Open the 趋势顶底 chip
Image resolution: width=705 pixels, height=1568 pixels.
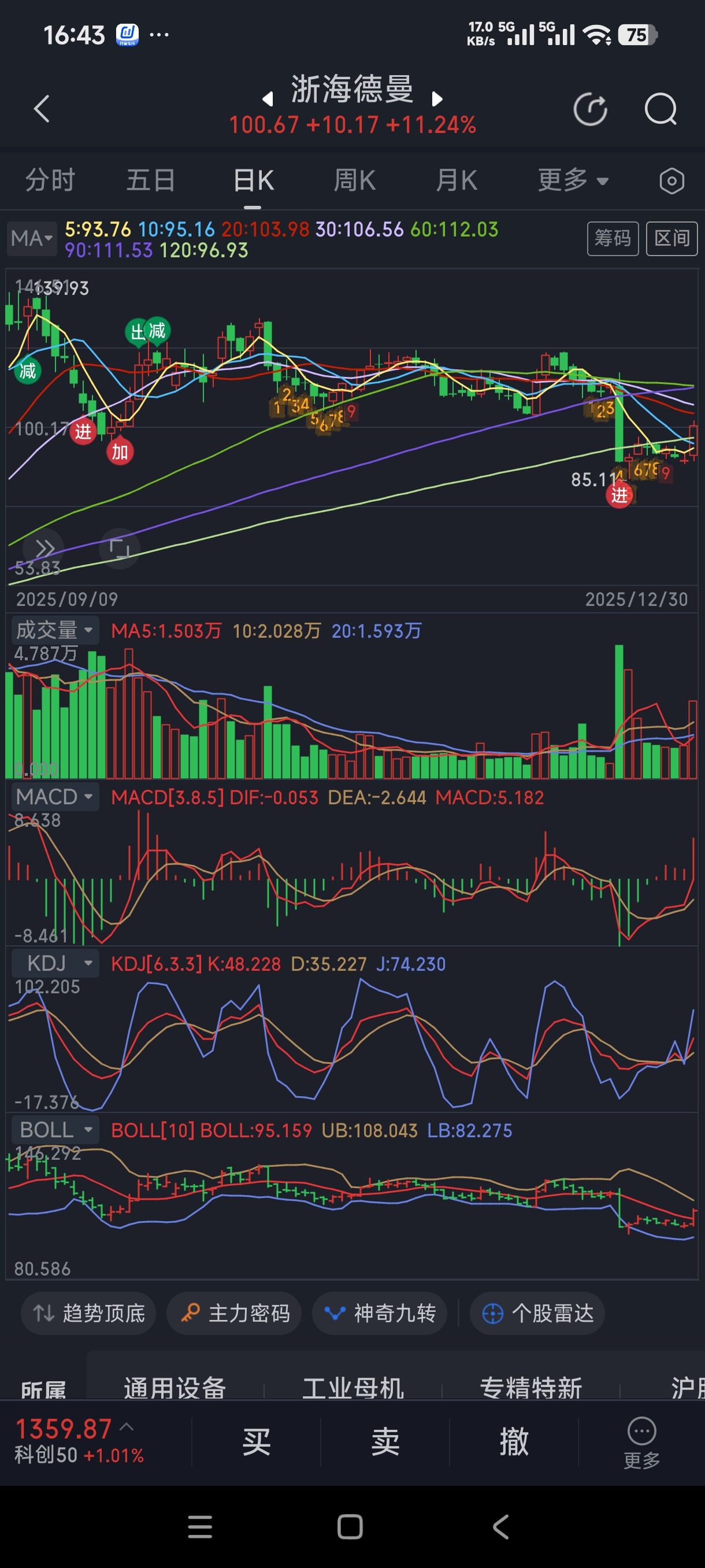point(89,1313)
